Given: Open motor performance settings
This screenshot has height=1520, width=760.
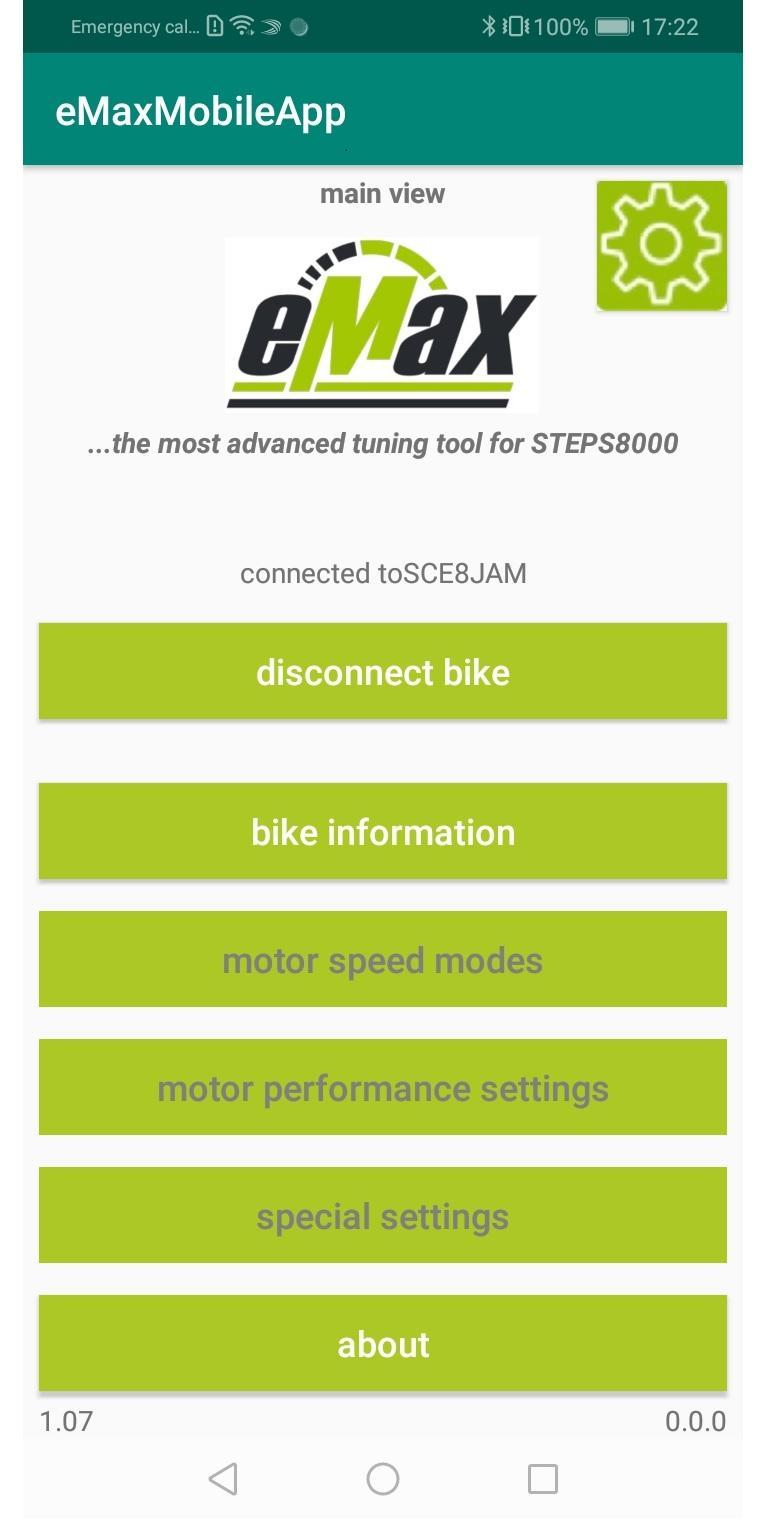Looking at the screenshot, I should point(383,1087).
